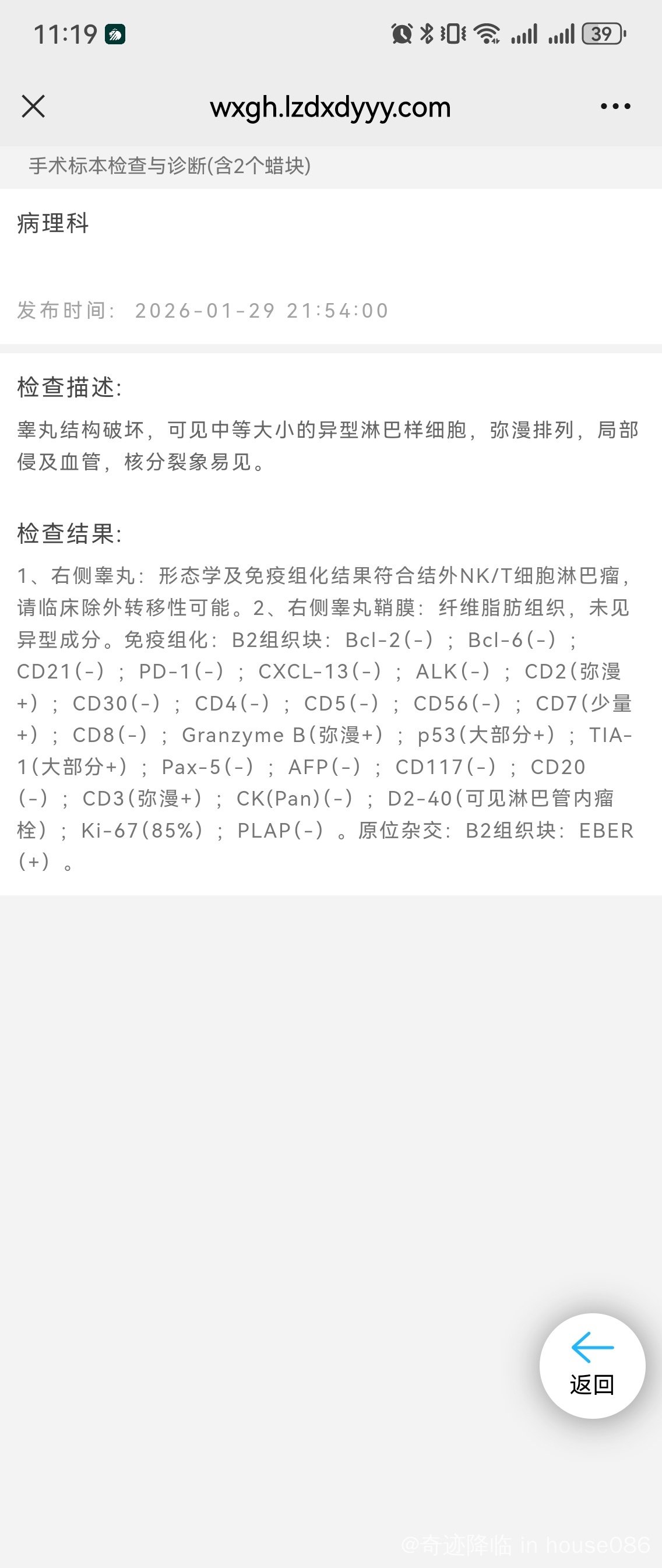Close the webpage with the X icon
662x1568 pixels.
point(33,106)
